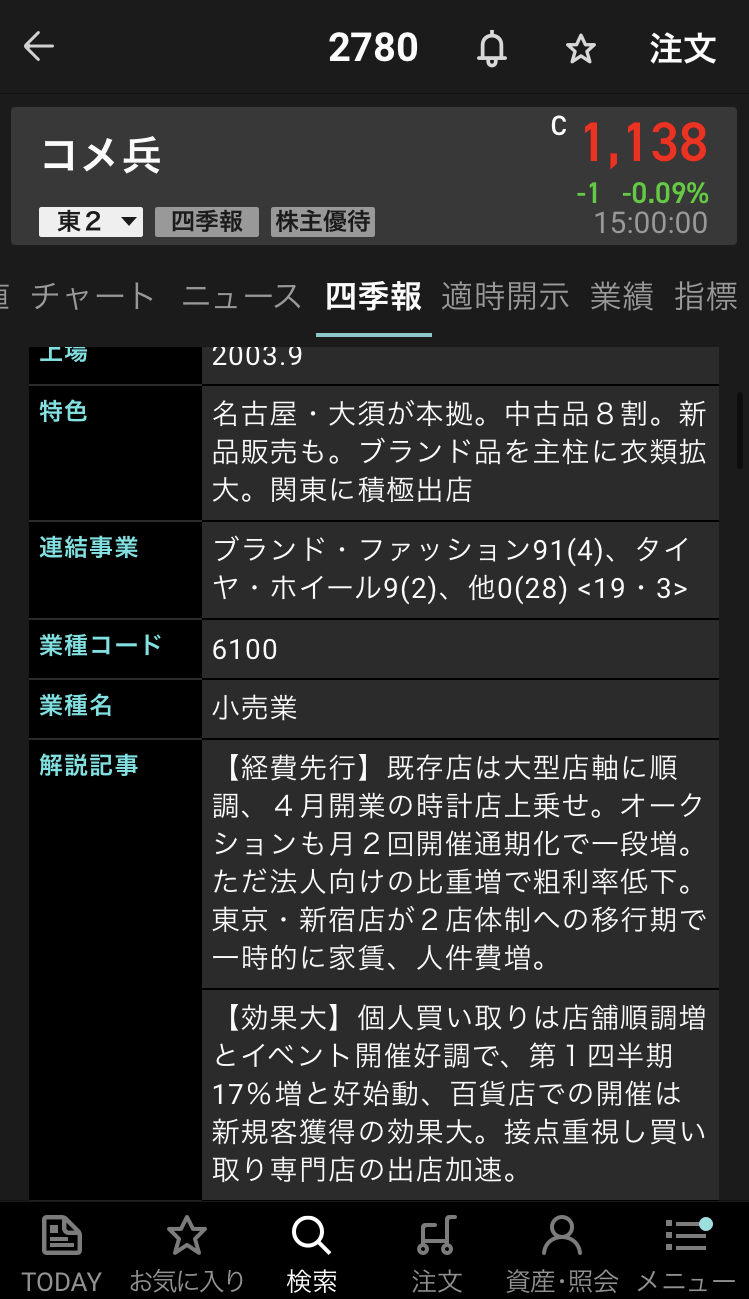Switch to the 適時開示 tab
The image size is (749, 1299).
coord(505,296)
